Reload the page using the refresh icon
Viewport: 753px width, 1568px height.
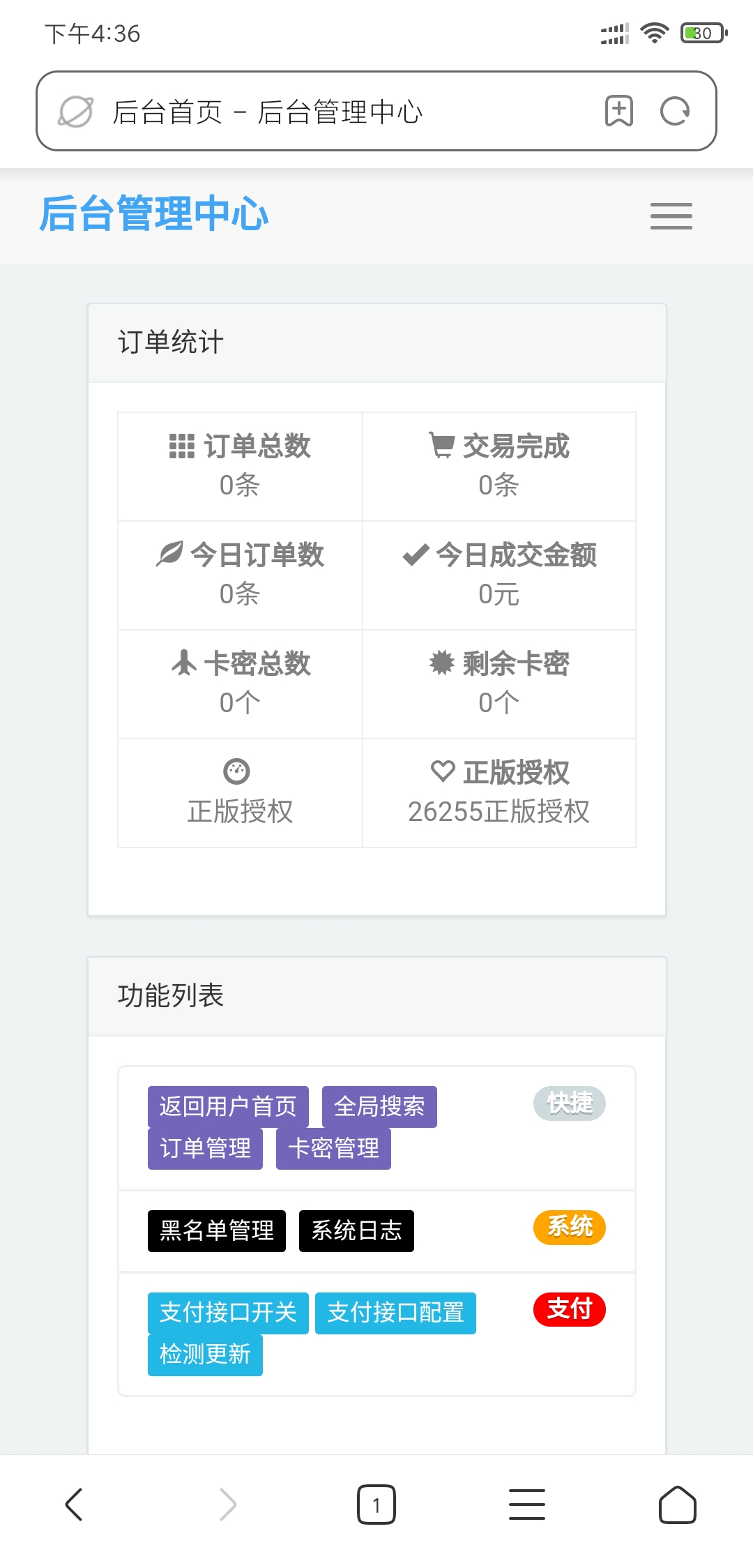674,110
